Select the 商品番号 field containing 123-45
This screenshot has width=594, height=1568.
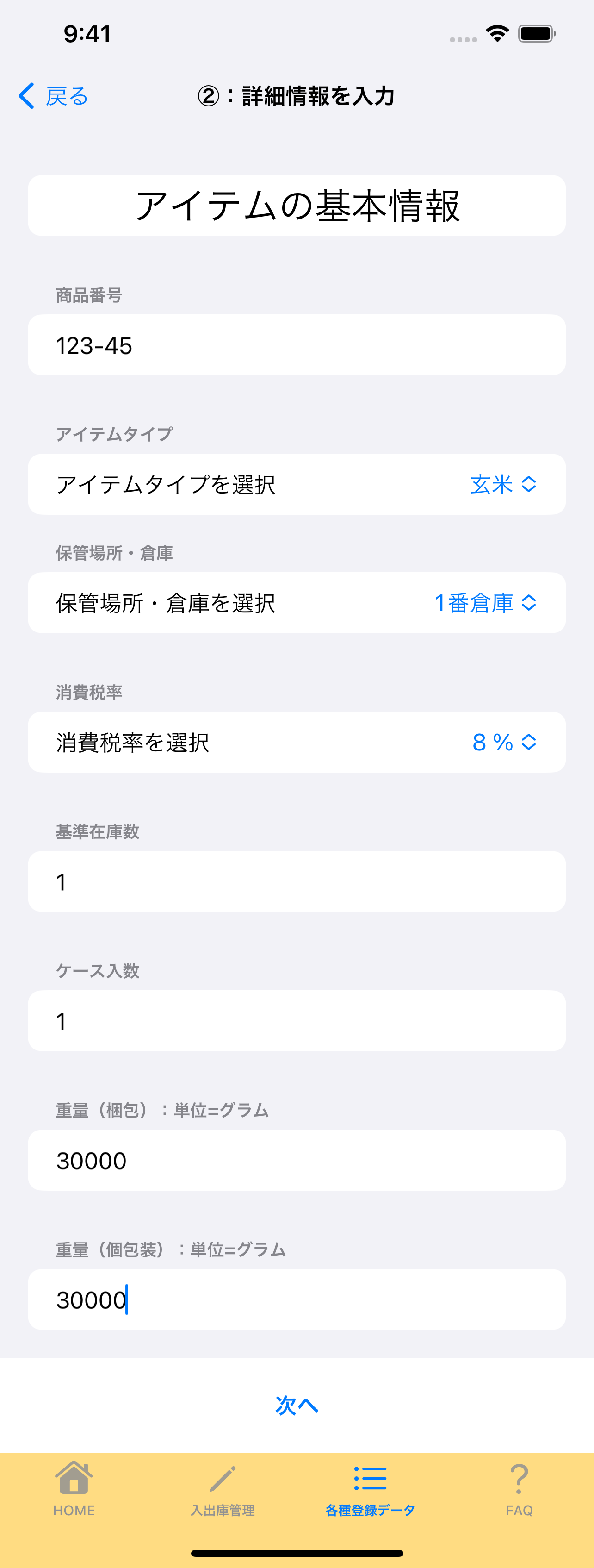[x=297, y=344]
